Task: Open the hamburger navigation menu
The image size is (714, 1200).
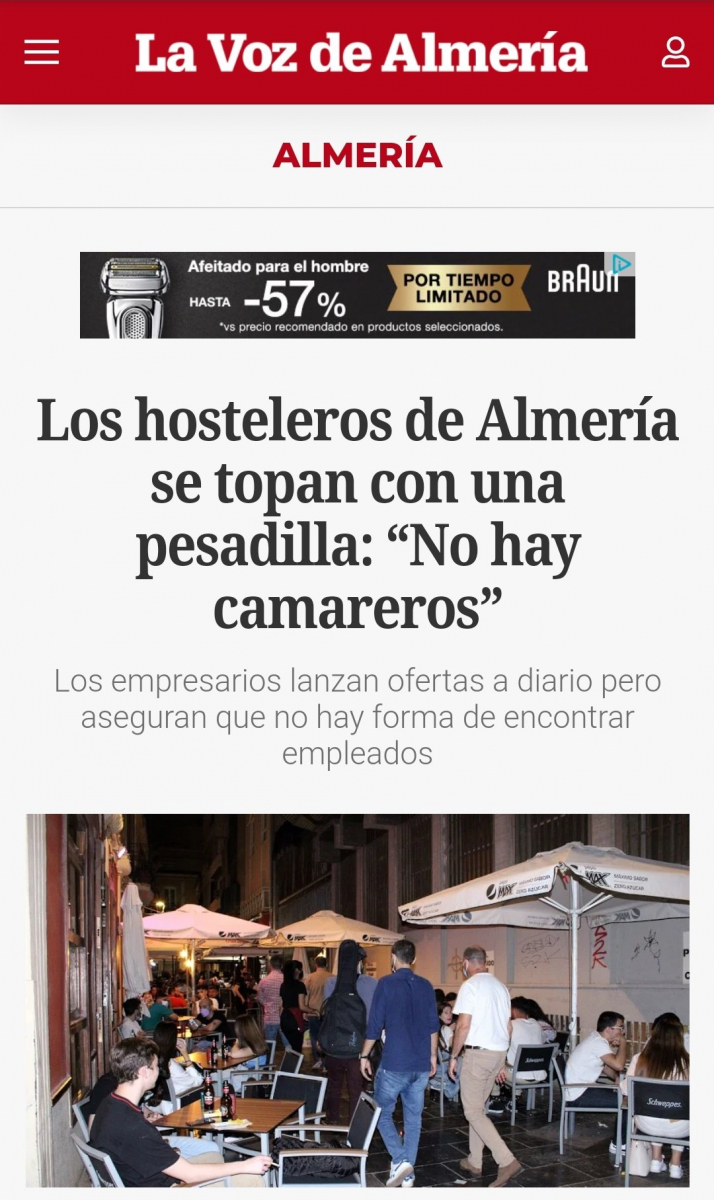Action: point(42,52)
